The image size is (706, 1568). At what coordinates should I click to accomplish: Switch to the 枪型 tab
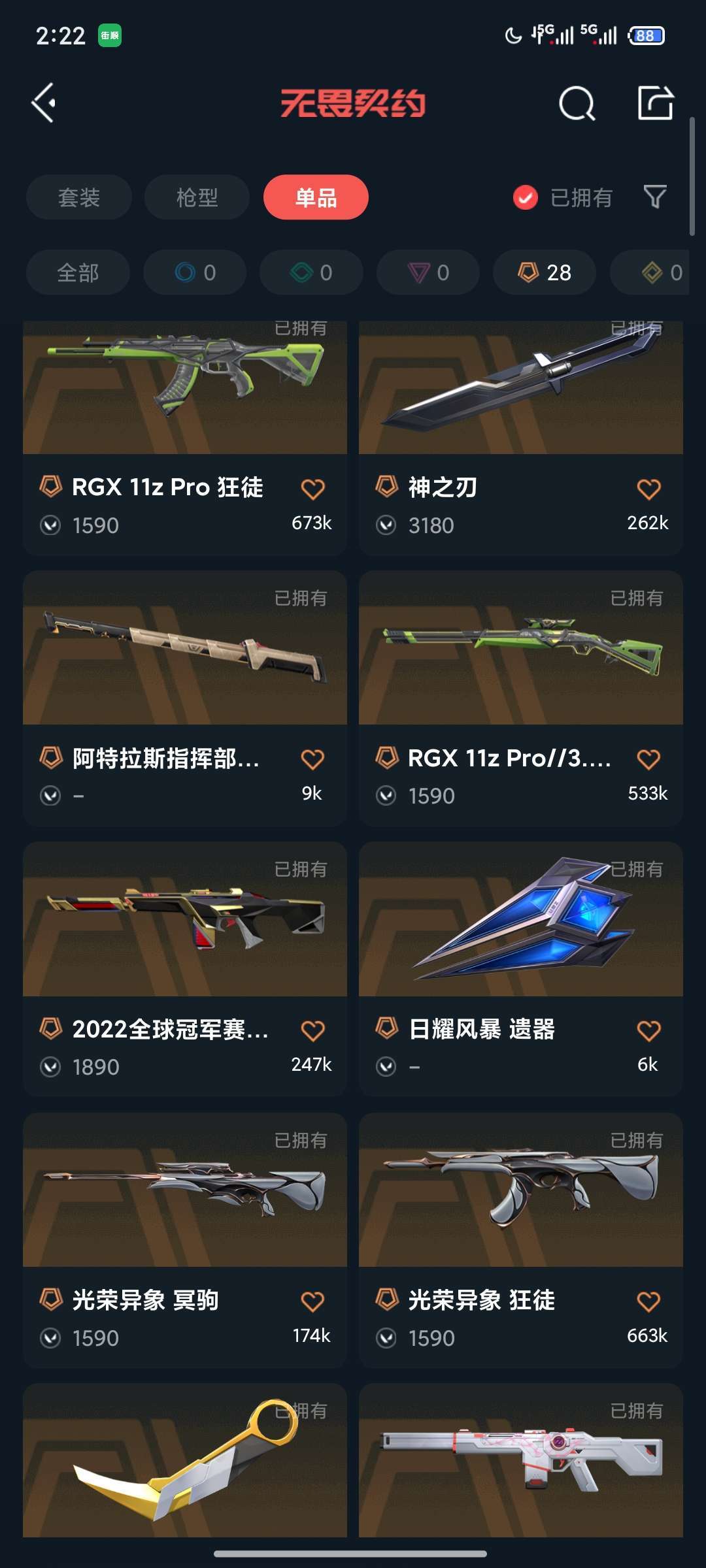pyautogui.click(x=197, y=197)
